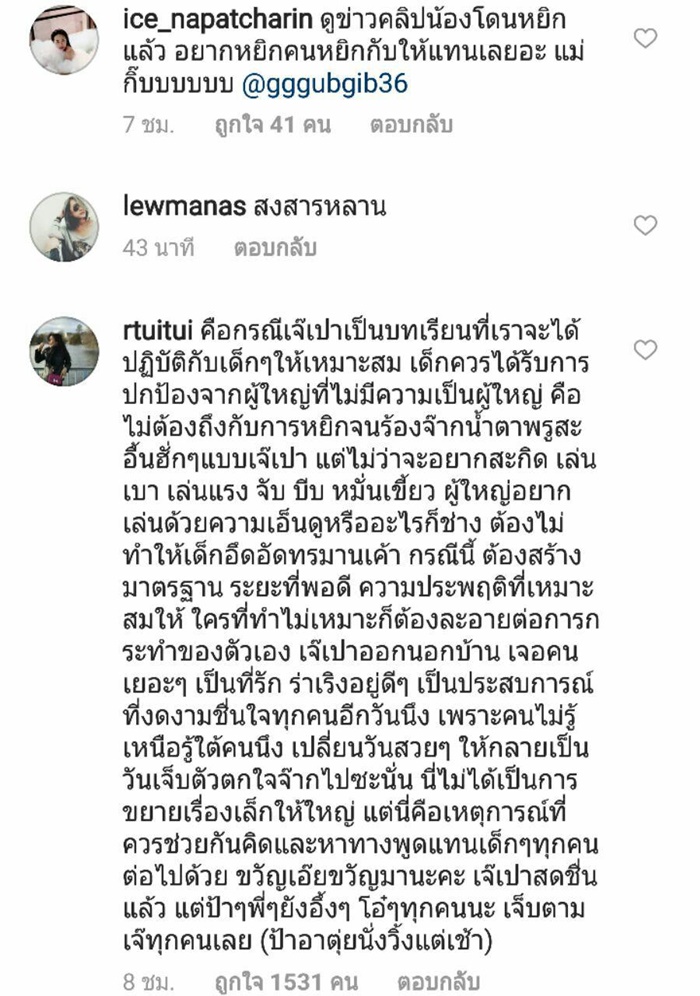Like the comment by ice_napatcharin

point(646,39)
